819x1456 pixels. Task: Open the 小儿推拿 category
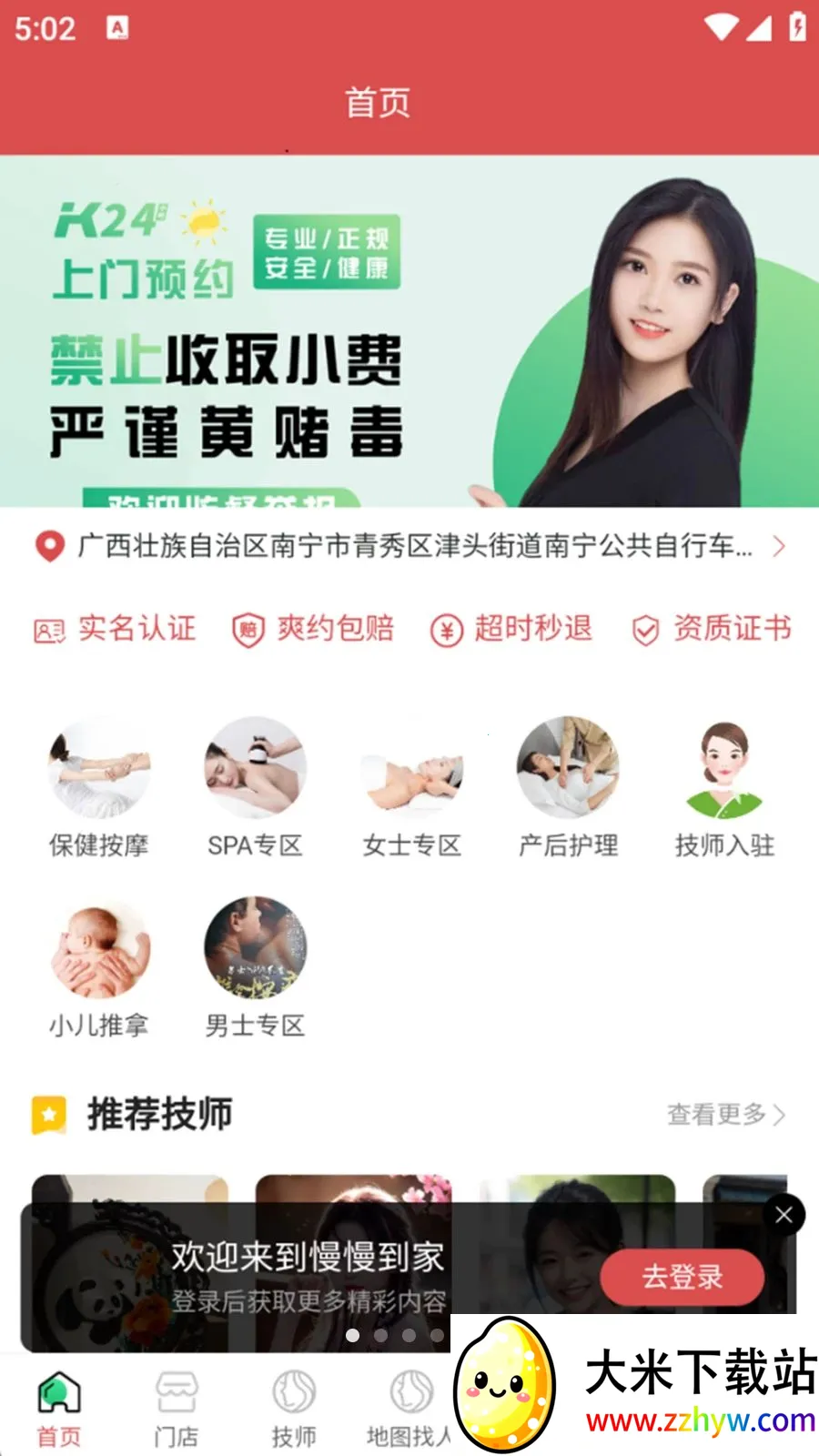coord(99,968)
